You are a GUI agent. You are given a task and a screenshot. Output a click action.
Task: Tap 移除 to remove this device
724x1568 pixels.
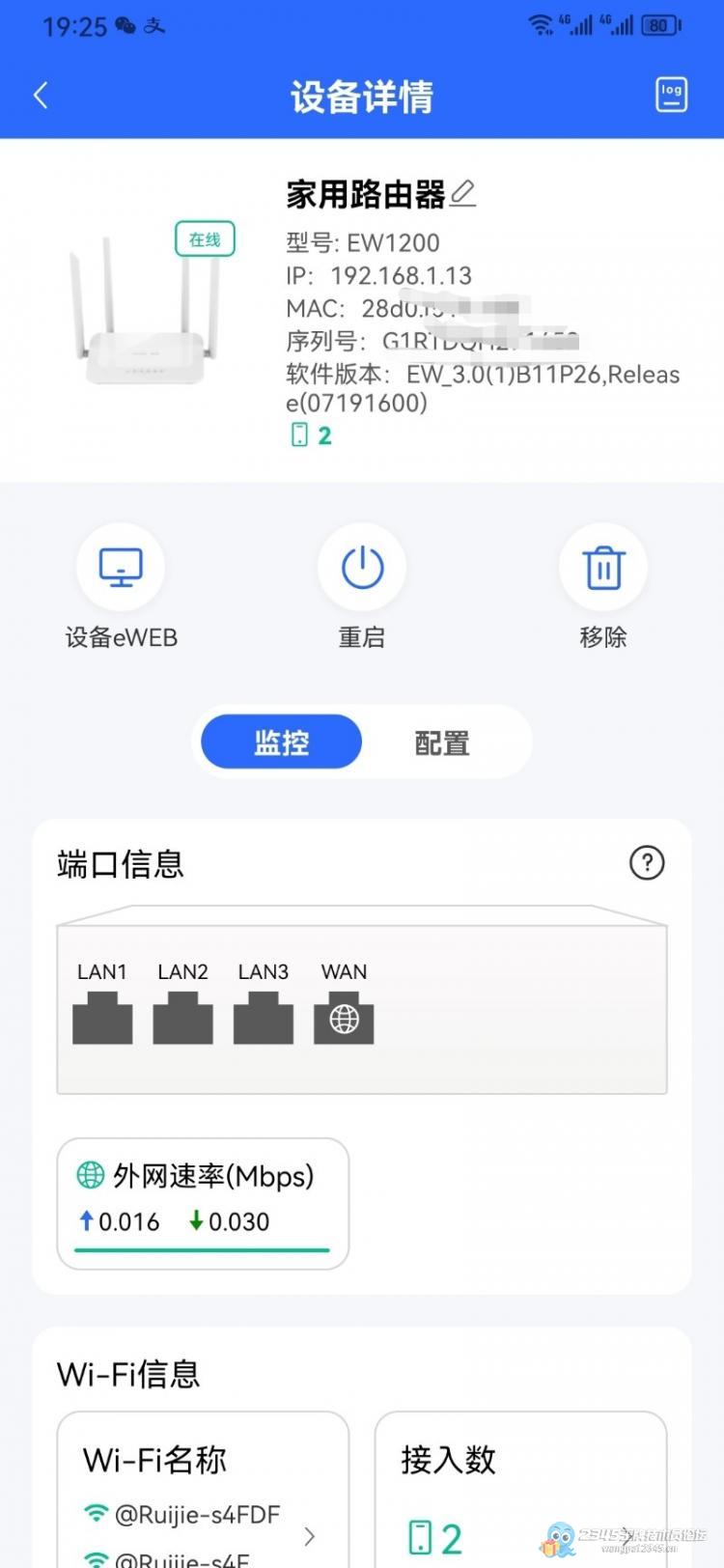[x=603, y=586]
